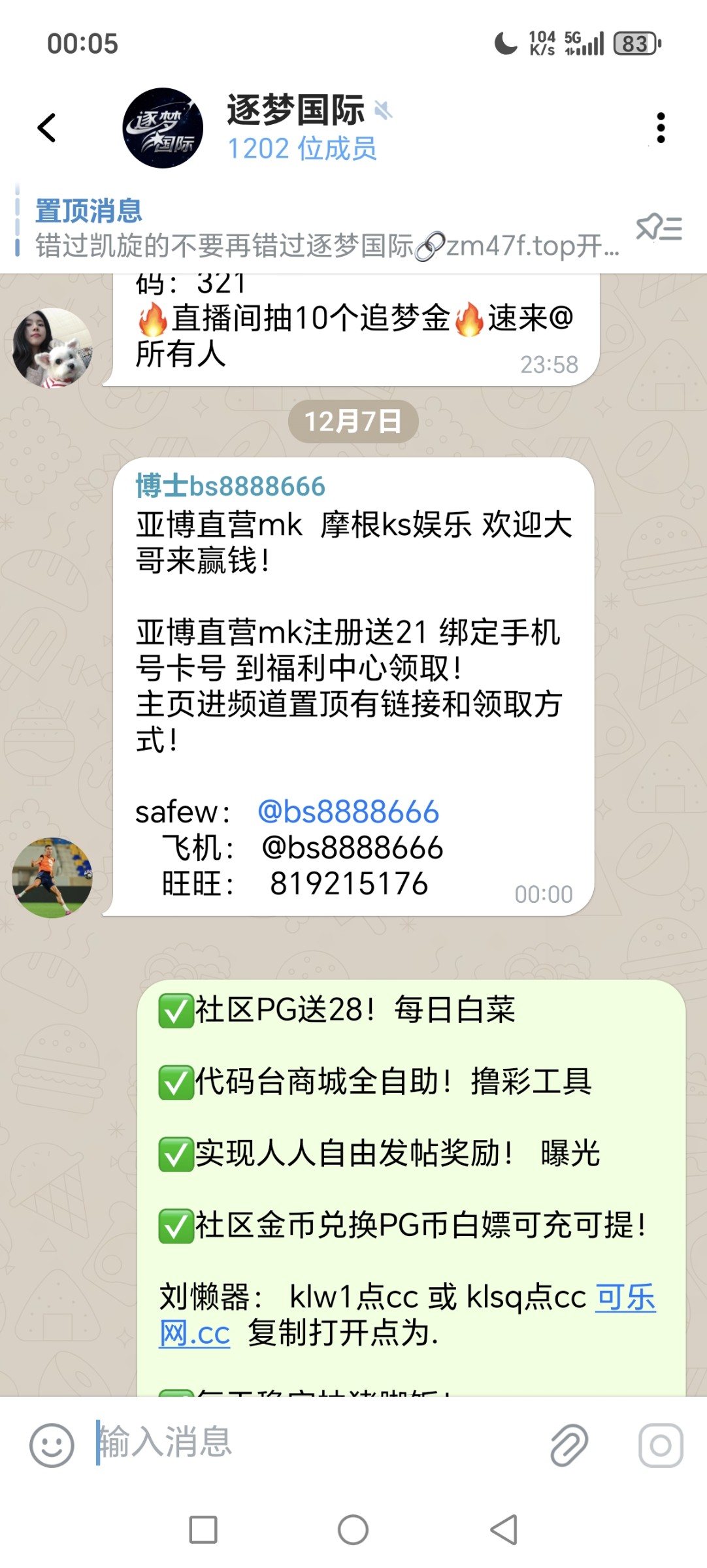Open the 可乐网.cc link
Screen dimensions: 707x1568
click(625, 1298)
